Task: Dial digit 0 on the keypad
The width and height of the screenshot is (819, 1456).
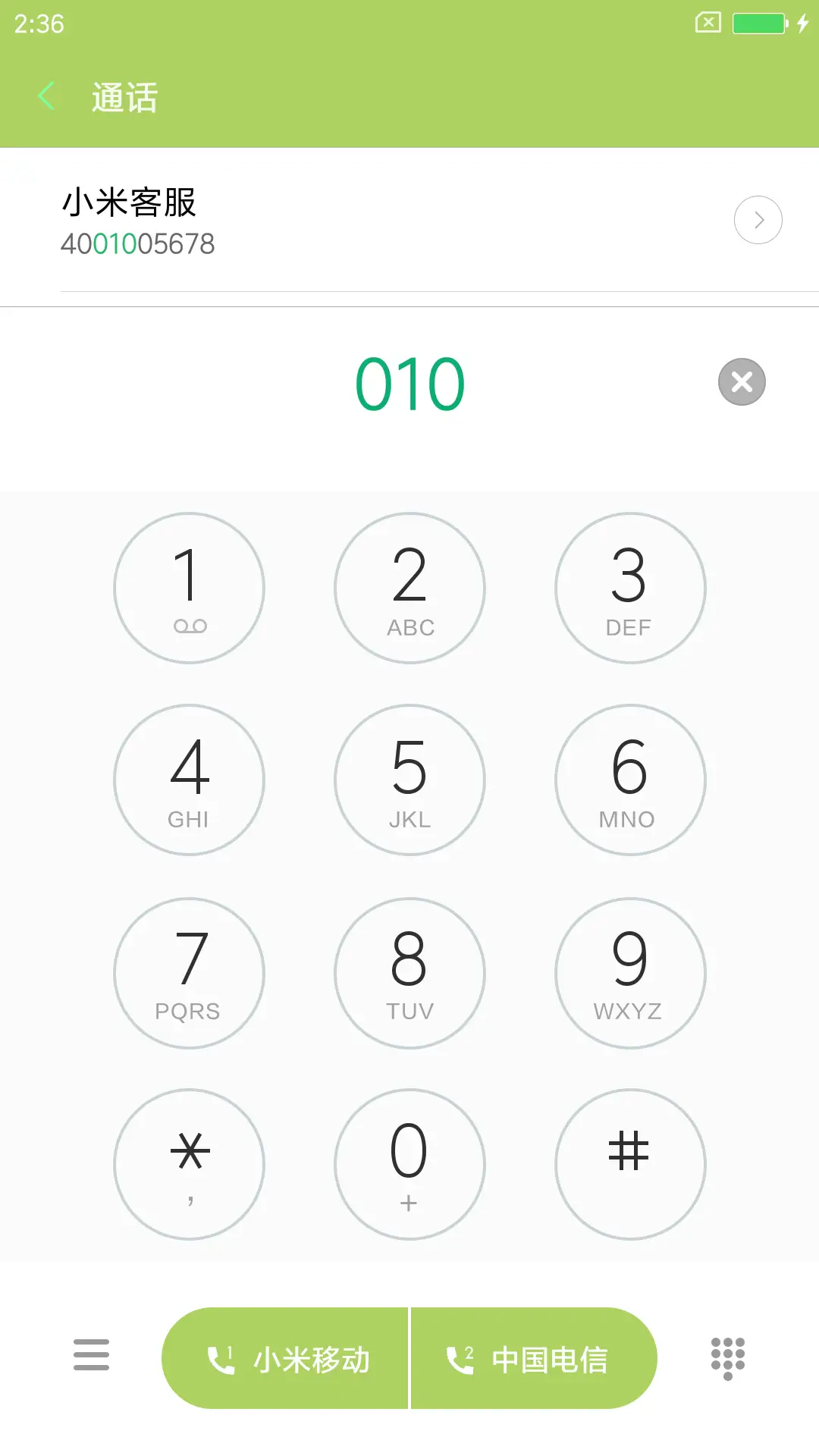Action: tap(409, 1165)
